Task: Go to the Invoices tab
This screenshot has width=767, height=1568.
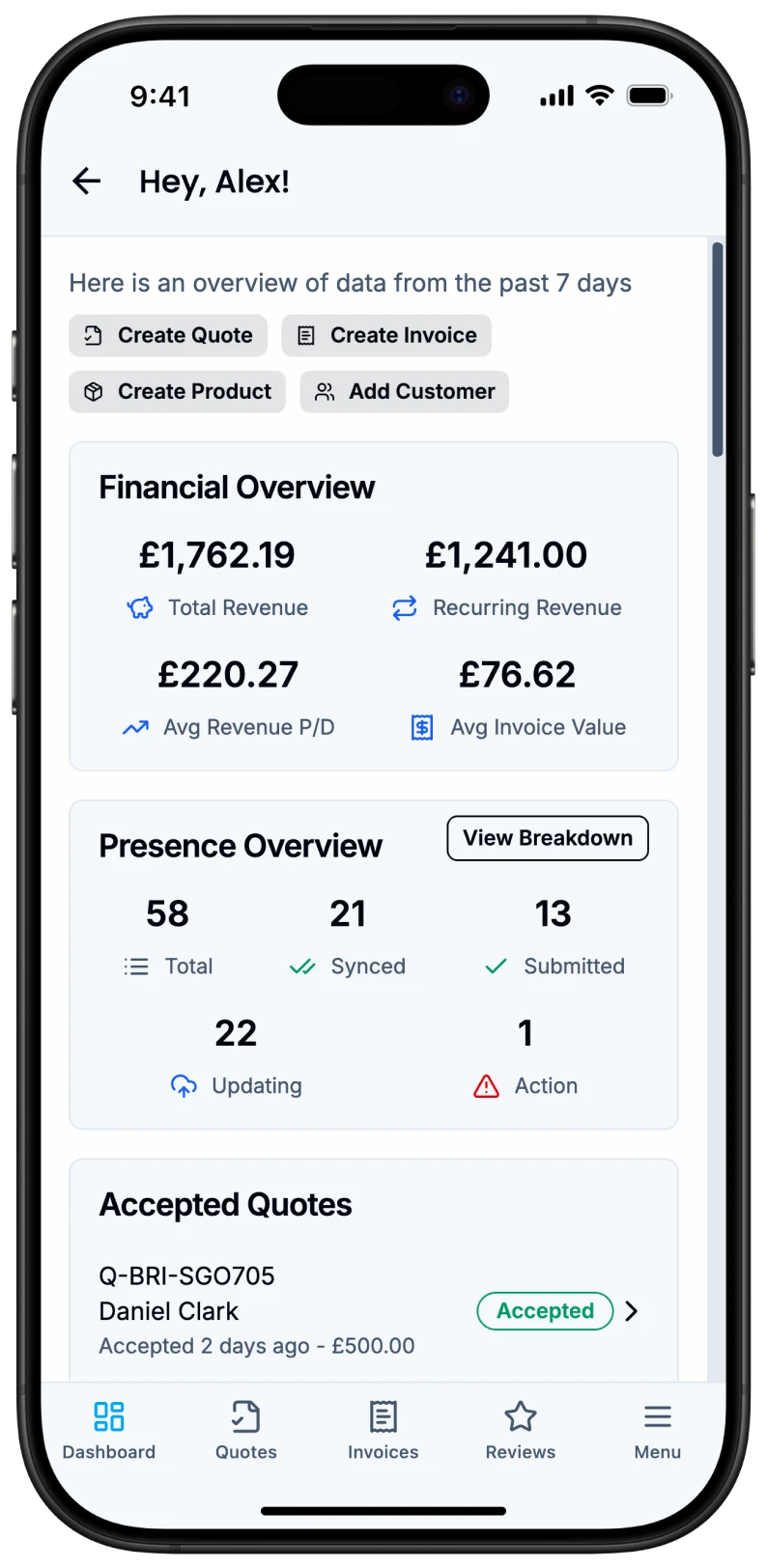Action: 383,1430
